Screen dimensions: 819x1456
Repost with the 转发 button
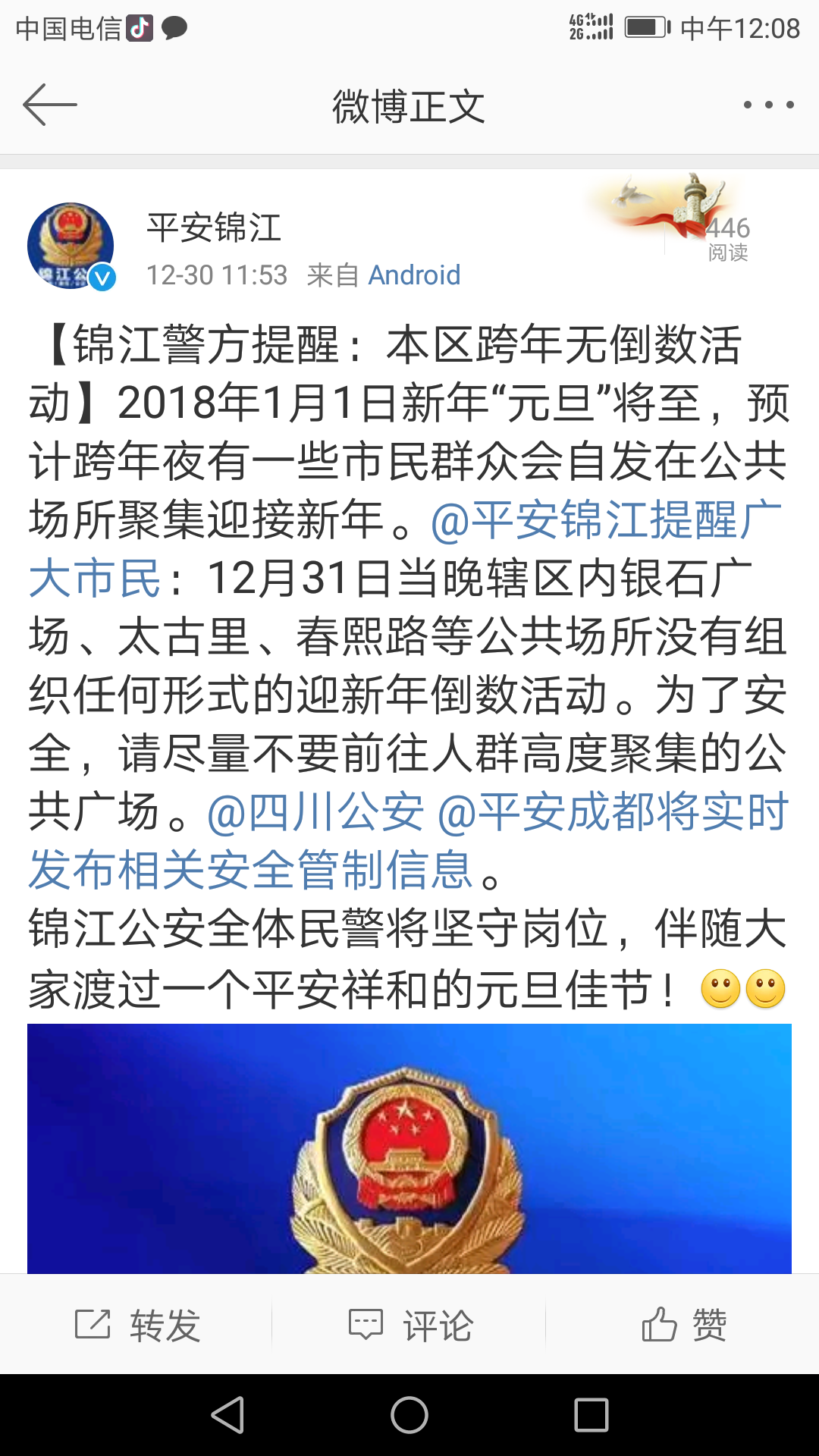point(137,1325)
